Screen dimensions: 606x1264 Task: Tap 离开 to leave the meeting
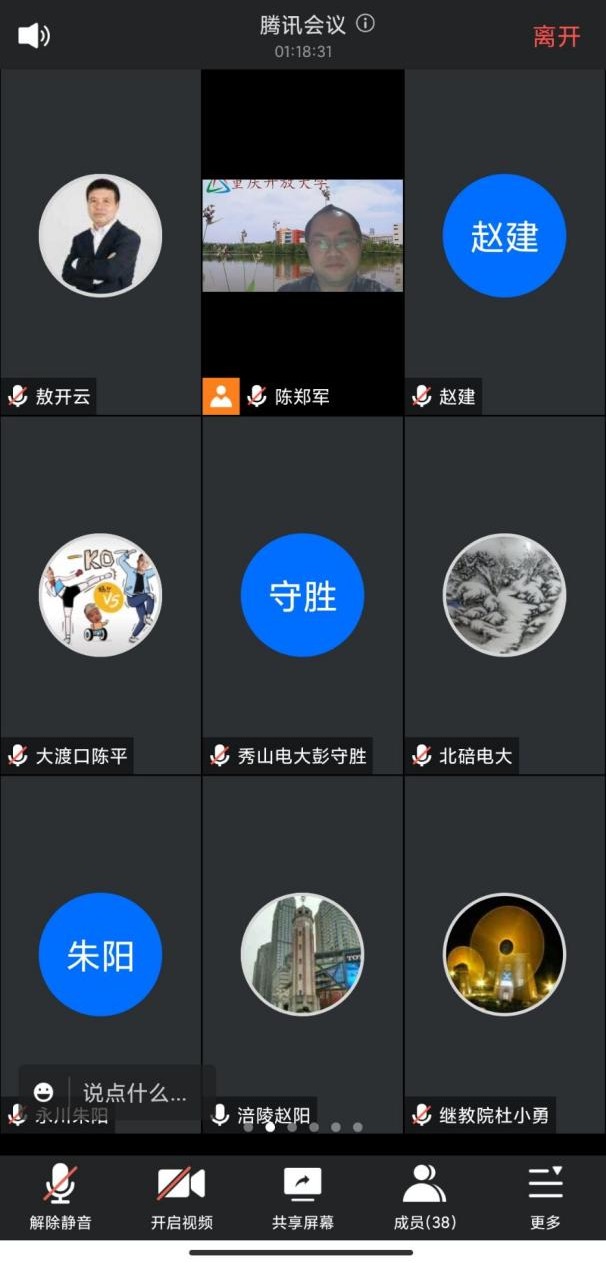[556, 37]
